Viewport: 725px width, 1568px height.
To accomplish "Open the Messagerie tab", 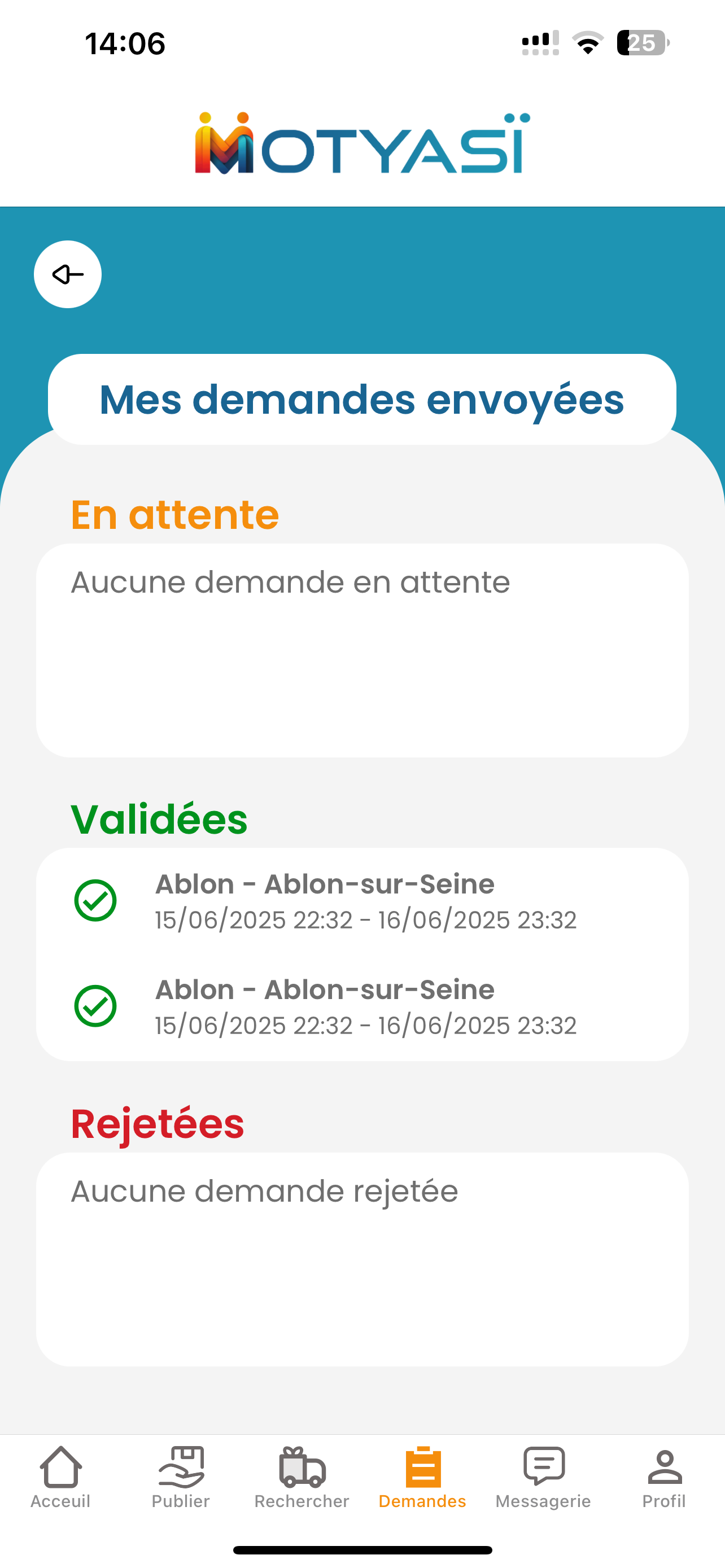I will 543,1477.
